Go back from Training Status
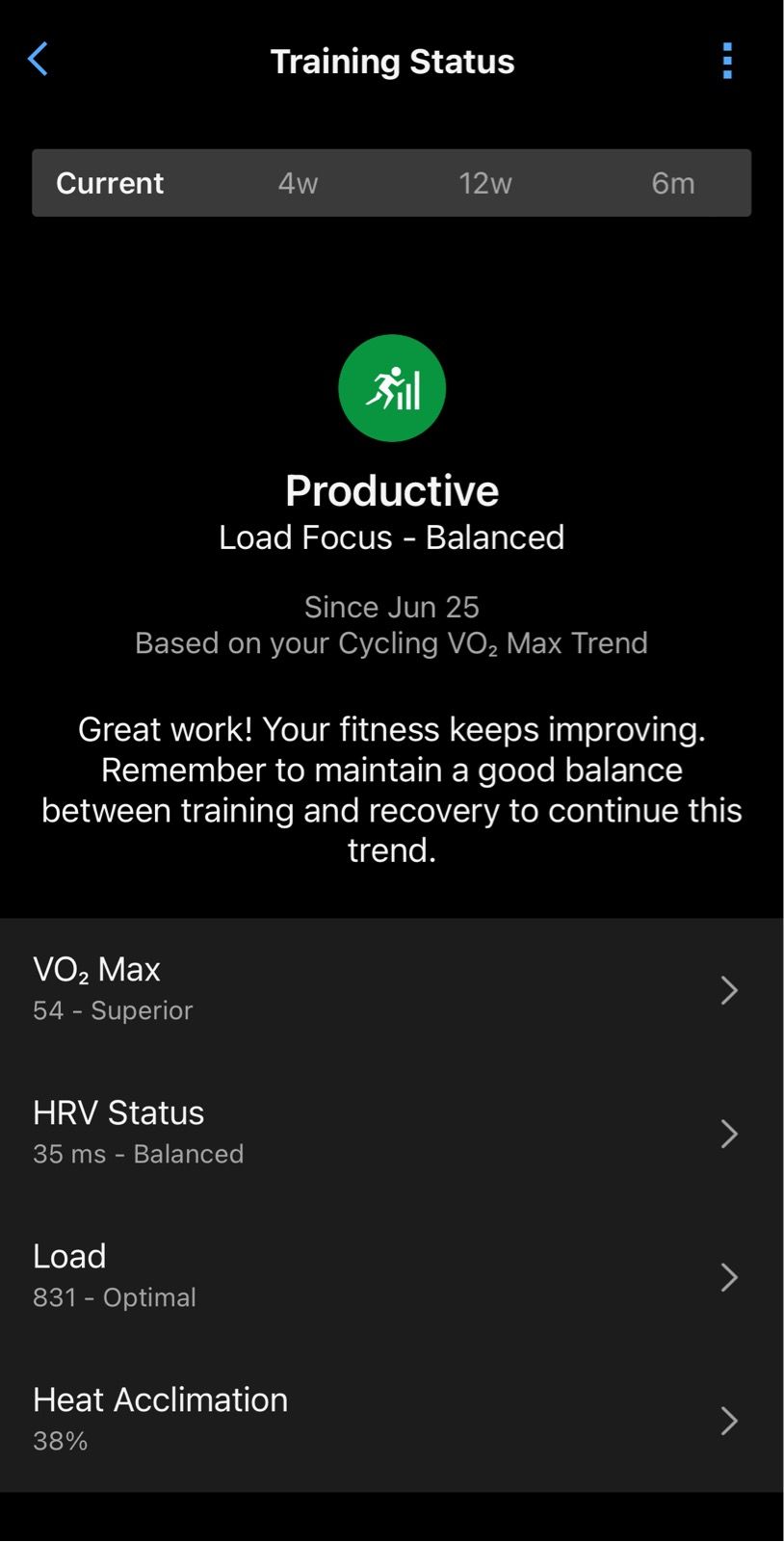Screen dimensions: 784x1542 pyautogui.click(x=38, y=60)
